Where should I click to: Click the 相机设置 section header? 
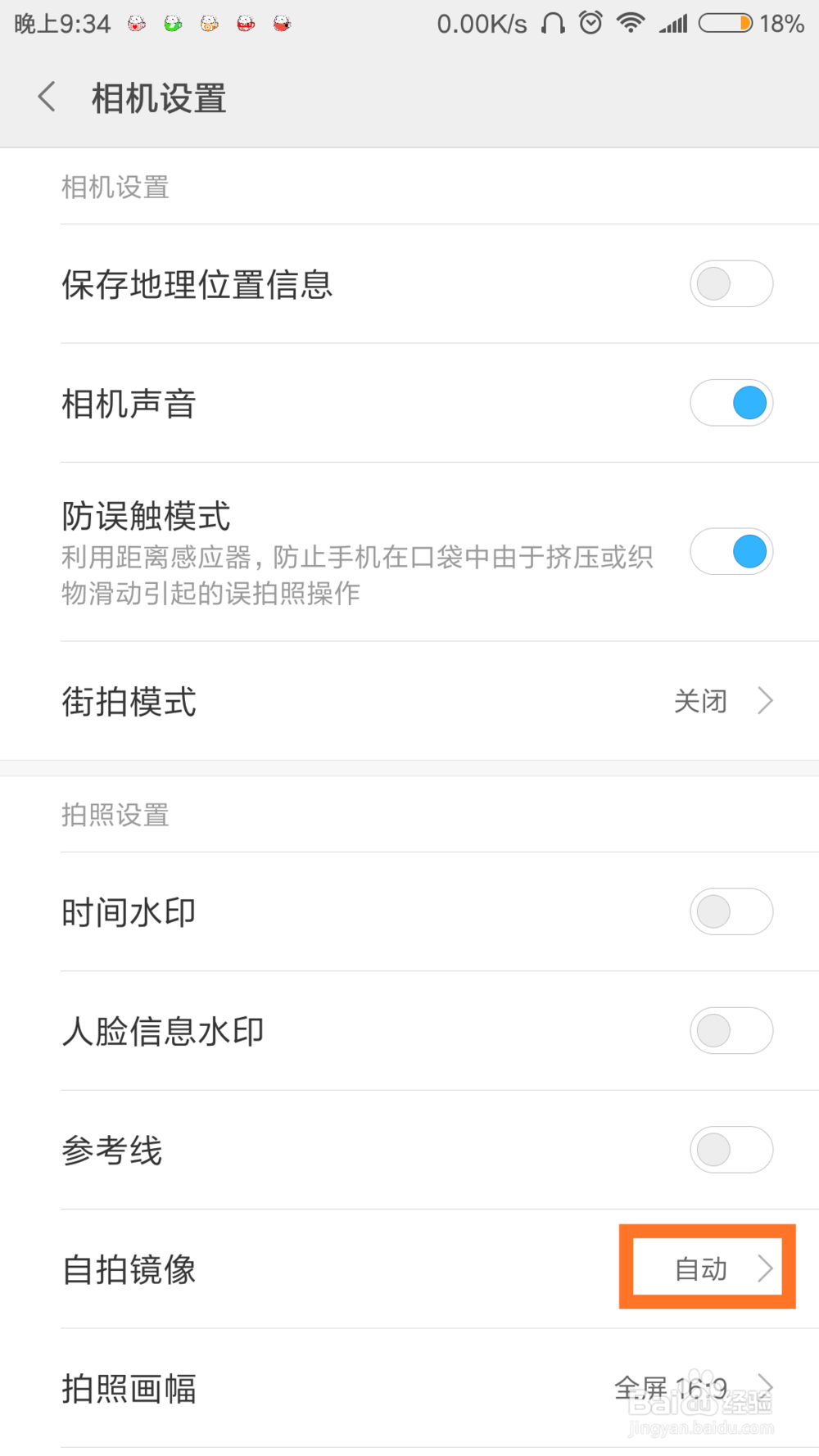[115, 187]
